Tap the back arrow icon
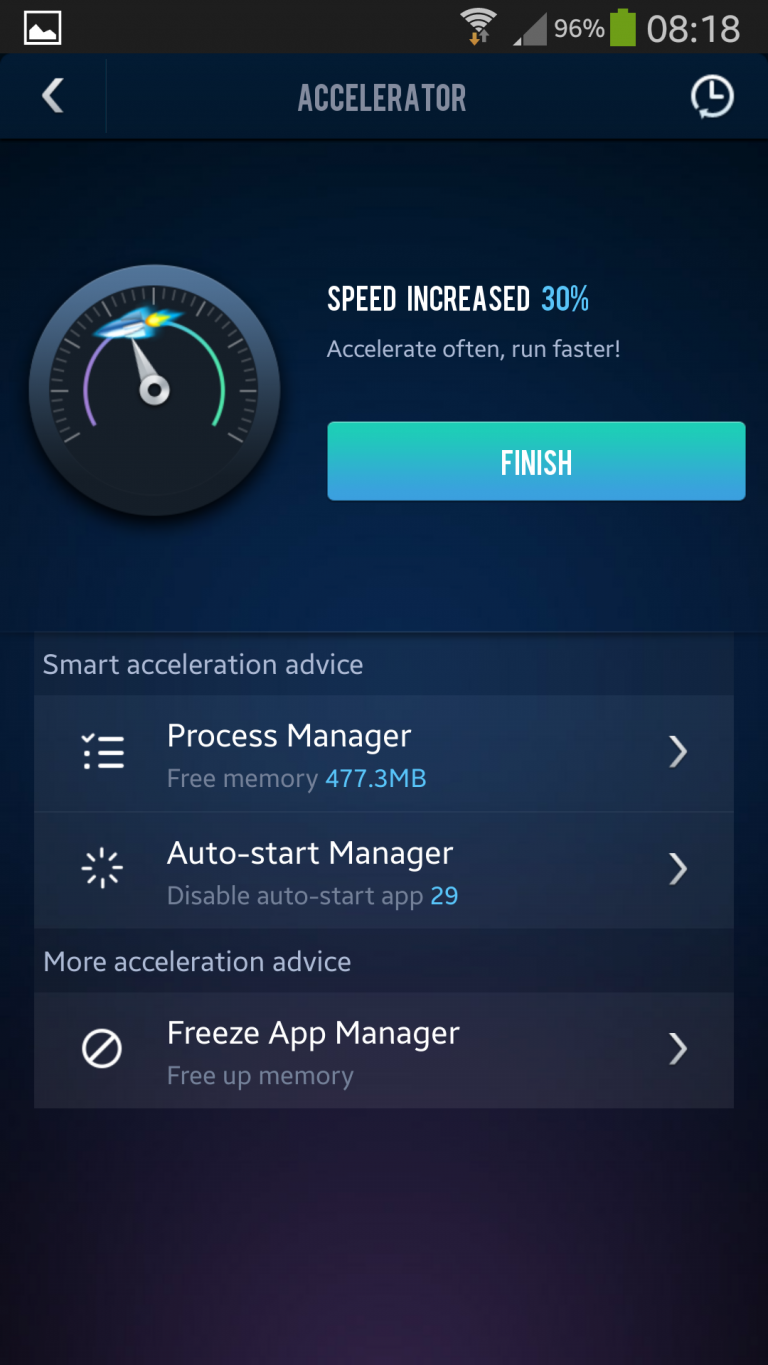The width and height of the screenshot is (768, 1365). pyautogui.click(x=52, y=96)
